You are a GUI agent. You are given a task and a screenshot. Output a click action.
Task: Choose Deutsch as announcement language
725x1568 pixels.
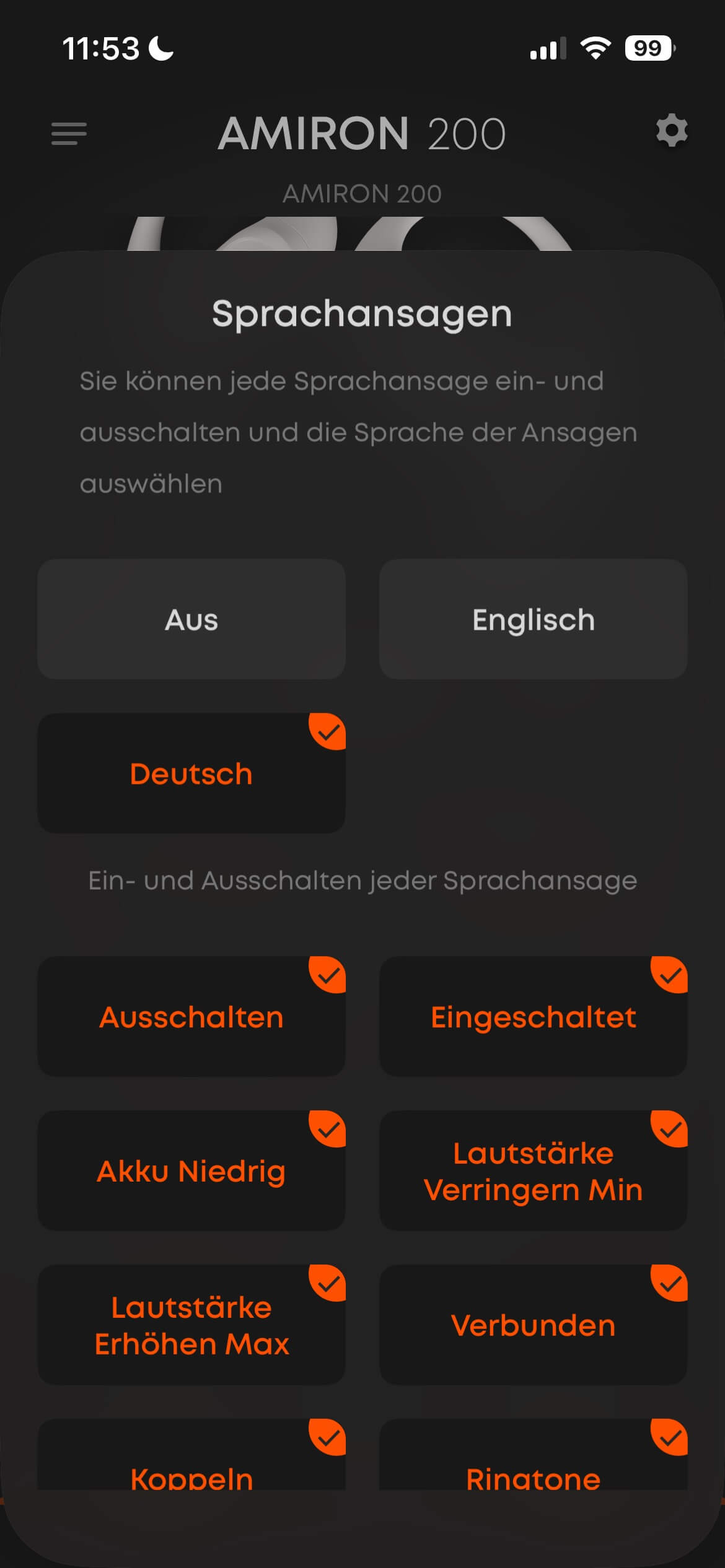(191, 773)
